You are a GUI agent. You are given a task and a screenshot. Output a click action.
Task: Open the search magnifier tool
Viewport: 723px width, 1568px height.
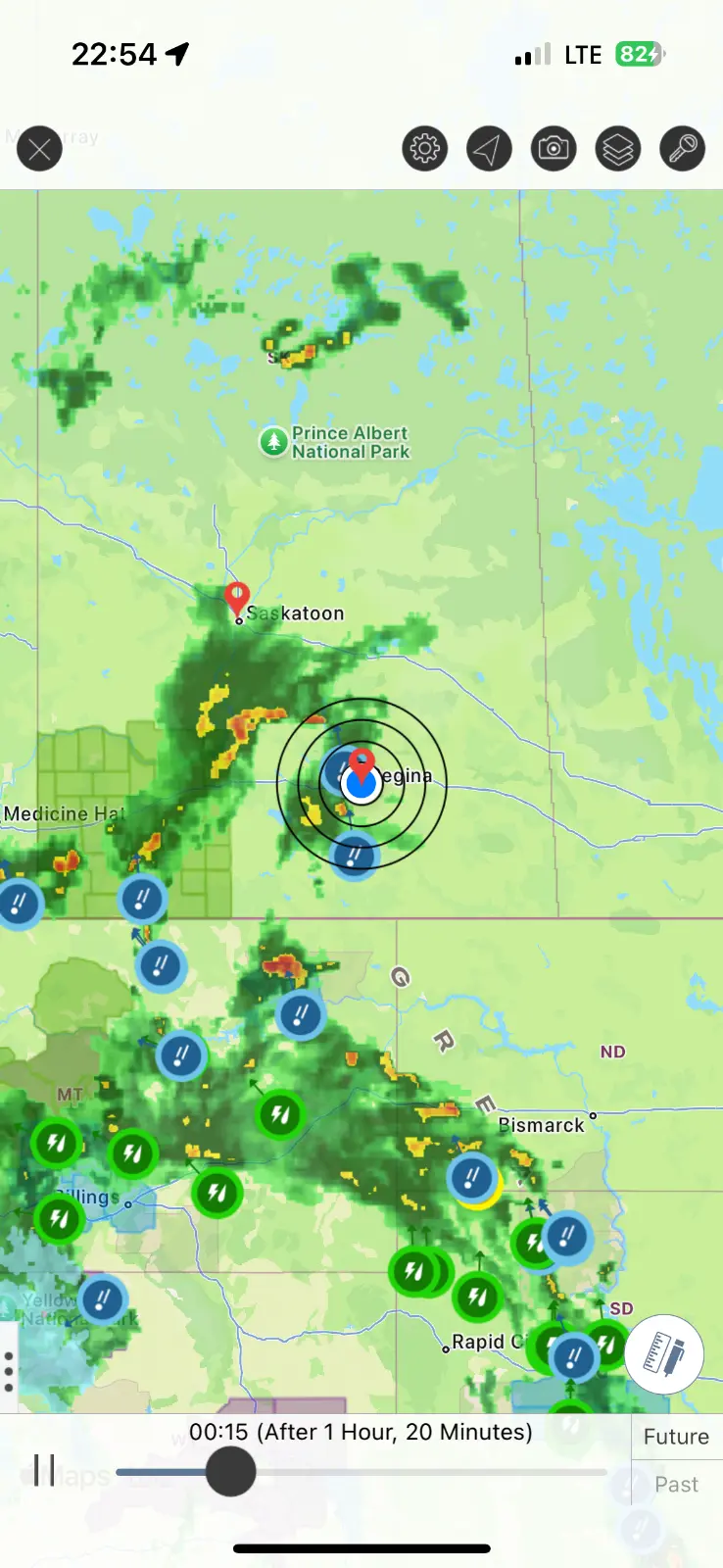682,149
